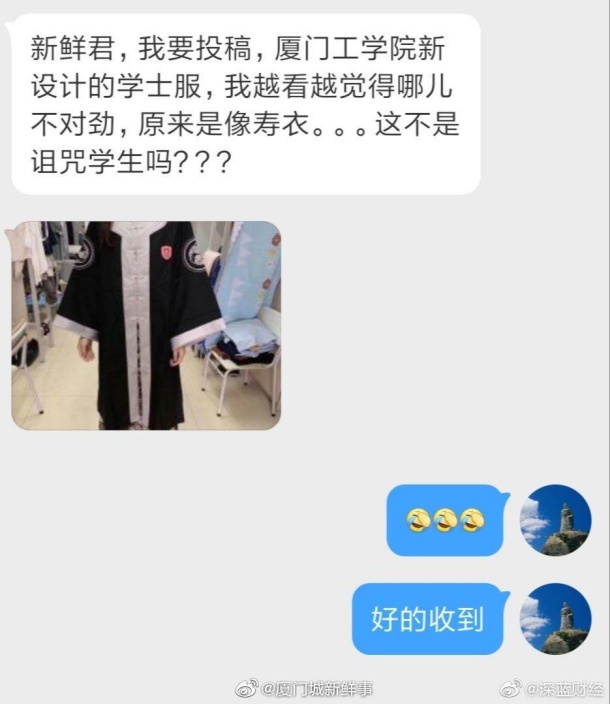
Task: Open the profile avatar next to 好的收到
Action: click(x=555, y=618)
